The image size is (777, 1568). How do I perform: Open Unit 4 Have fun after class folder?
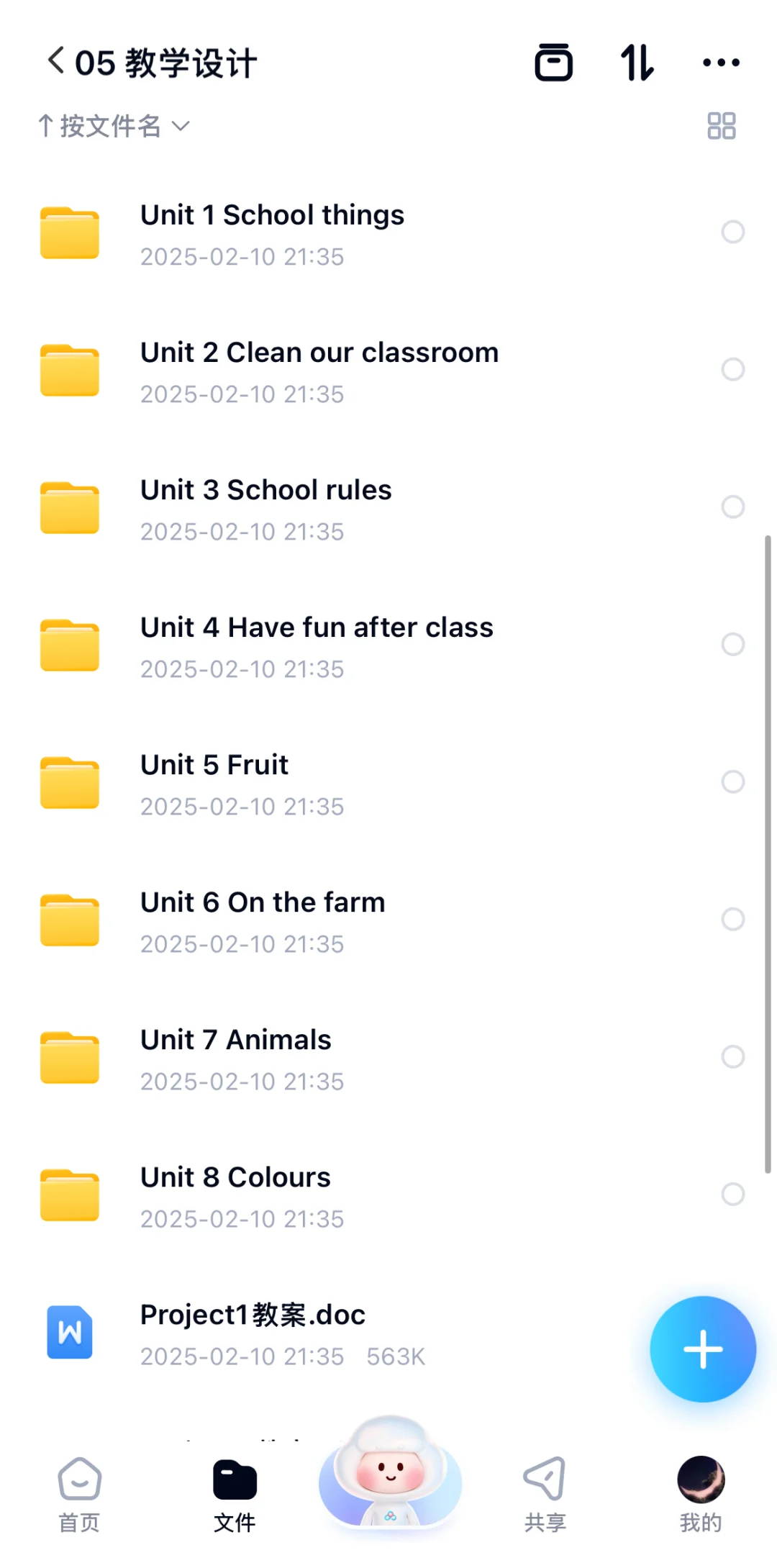pyautogui.click(x=388, y=645)
